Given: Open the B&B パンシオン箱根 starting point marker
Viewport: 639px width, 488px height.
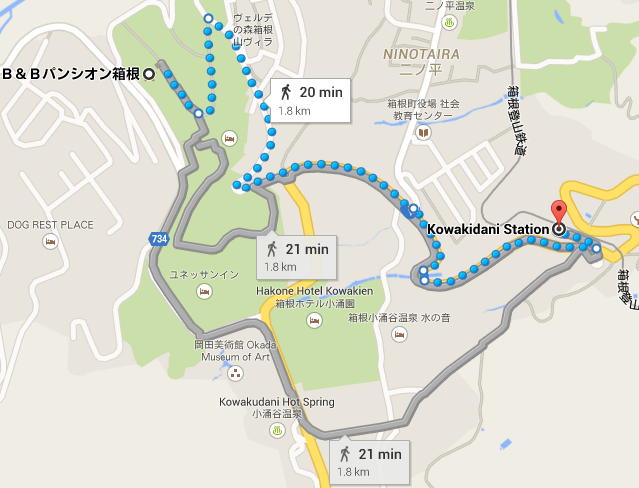Looking at the screenshot, I should pyautogui.click(x=149, y=73).
